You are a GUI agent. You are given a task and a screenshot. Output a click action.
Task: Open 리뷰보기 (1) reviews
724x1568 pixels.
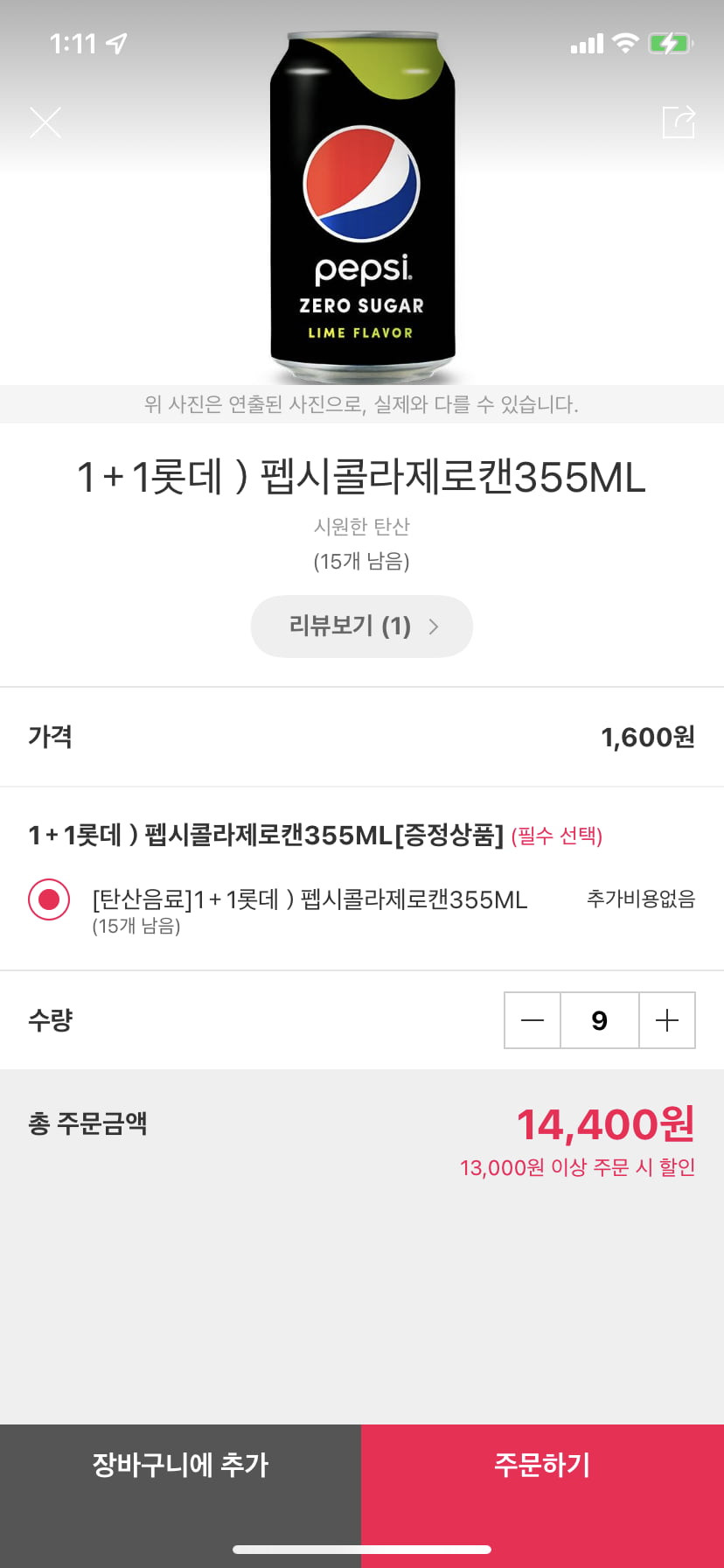click(362, 626)
